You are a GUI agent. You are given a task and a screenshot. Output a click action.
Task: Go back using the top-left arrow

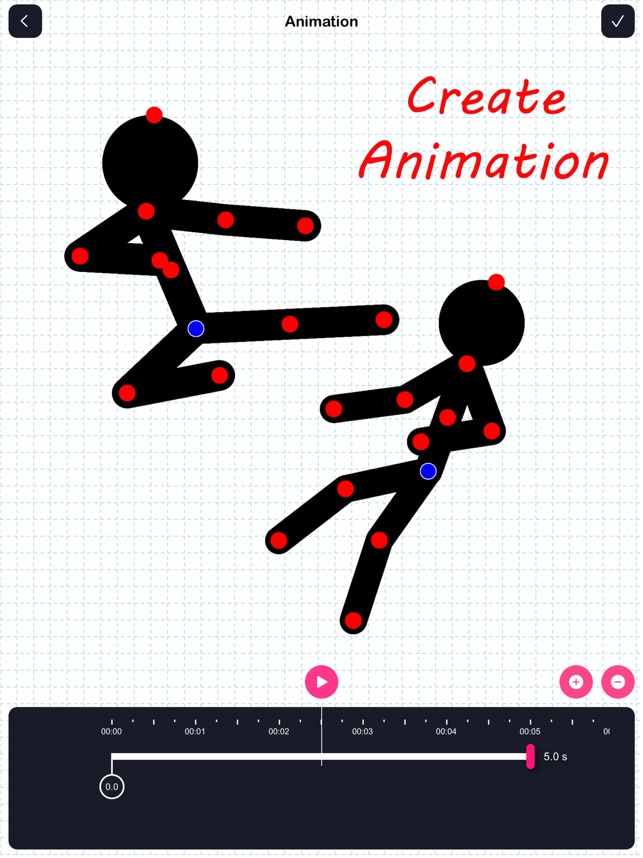[25, 21]
